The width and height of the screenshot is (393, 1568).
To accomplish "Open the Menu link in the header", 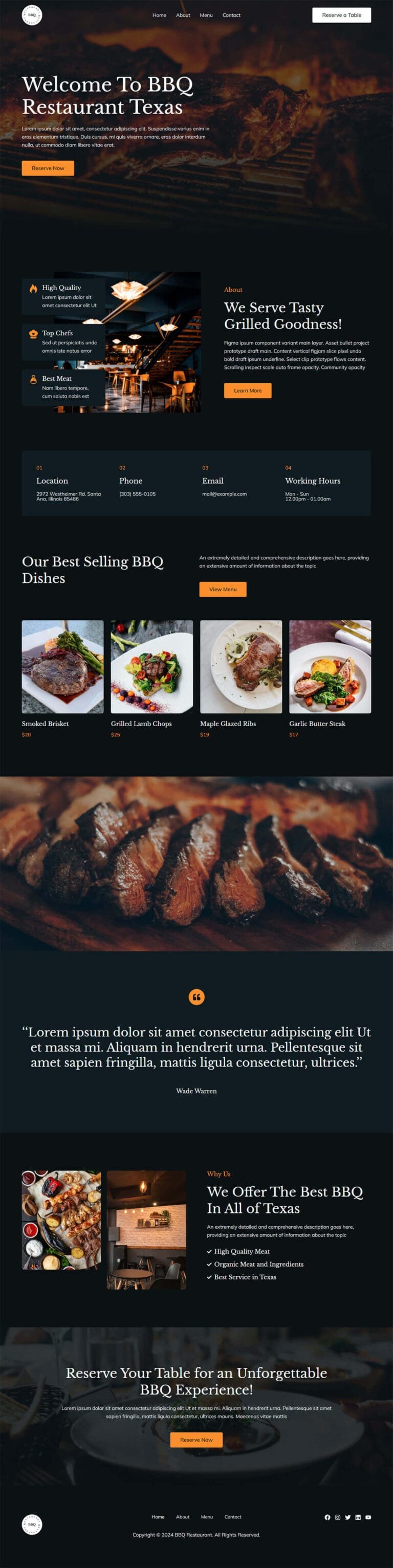I will (206, 15).
